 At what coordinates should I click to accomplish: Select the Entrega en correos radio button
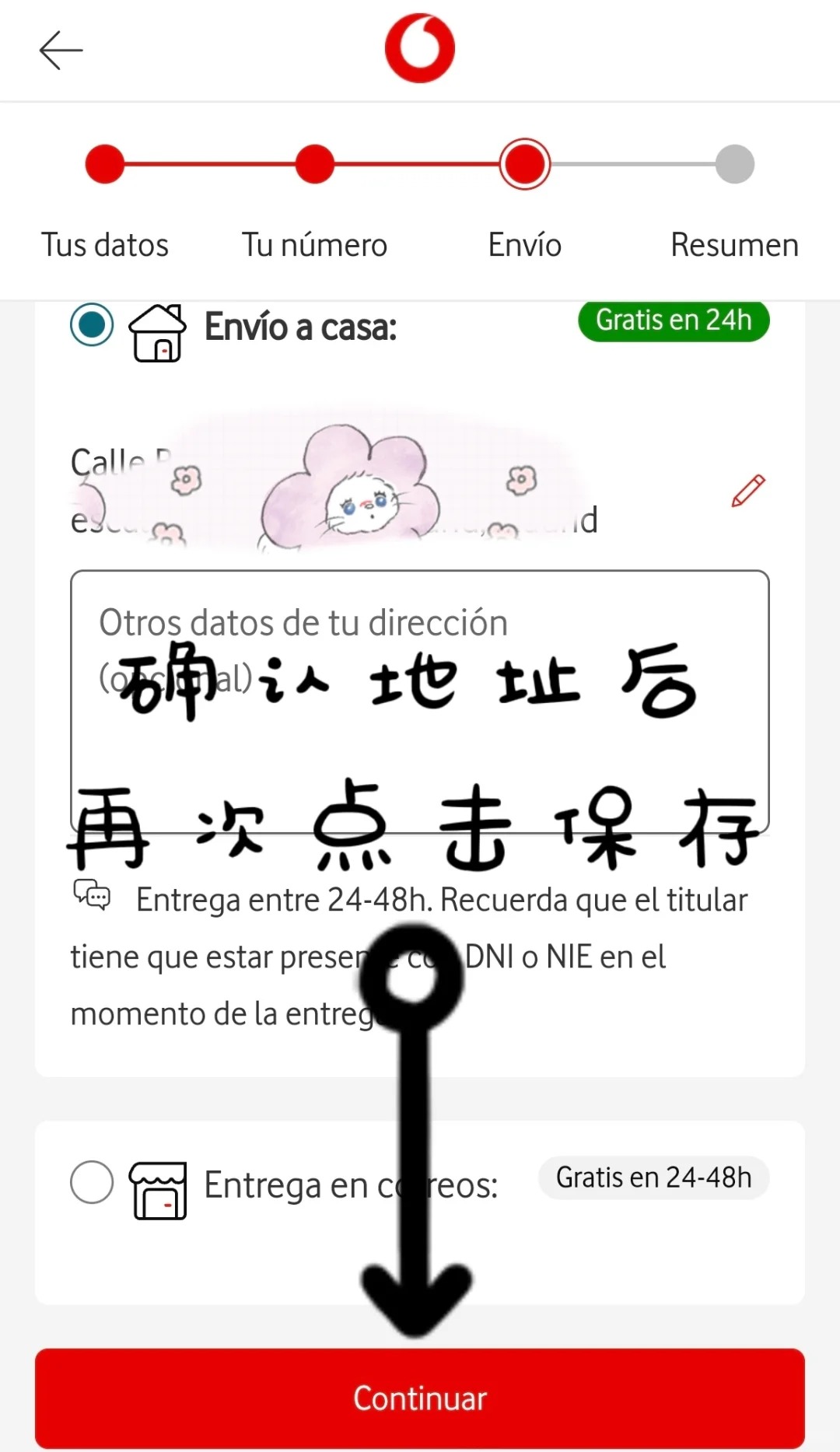[91, 1181]
